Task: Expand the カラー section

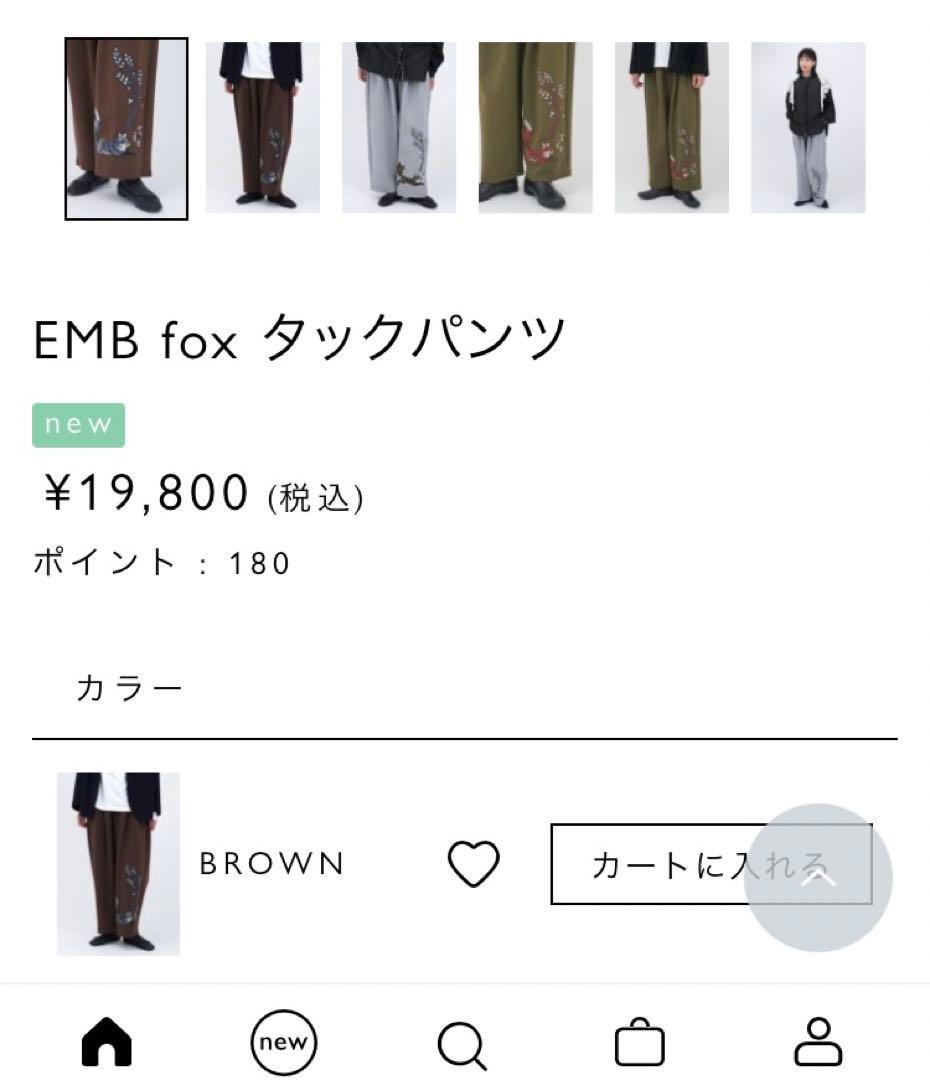Action: [x=128, y=686]
